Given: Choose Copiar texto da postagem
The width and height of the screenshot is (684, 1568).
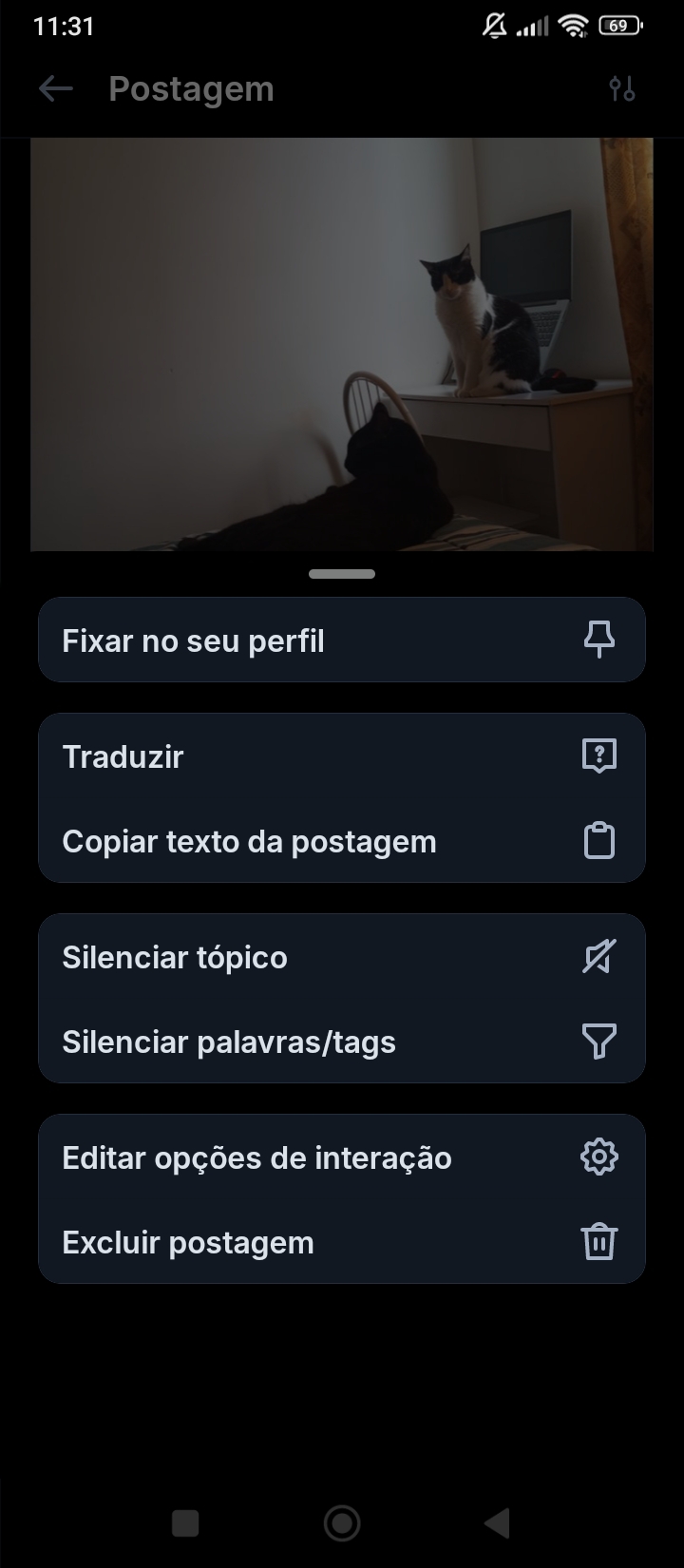Looking at the screenshot, I should click(x=341, y=841).
